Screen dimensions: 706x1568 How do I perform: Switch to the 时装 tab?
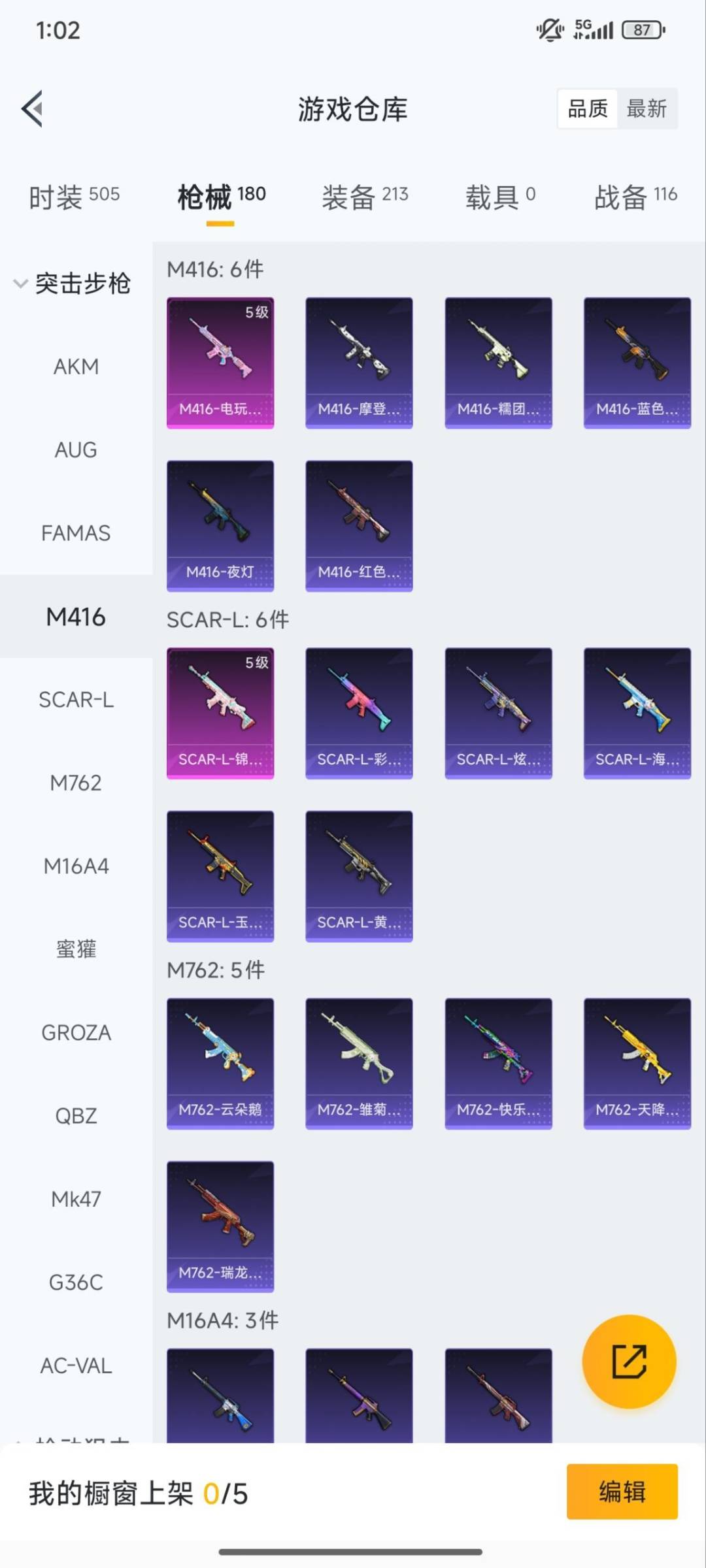click(x=74, y=196)
